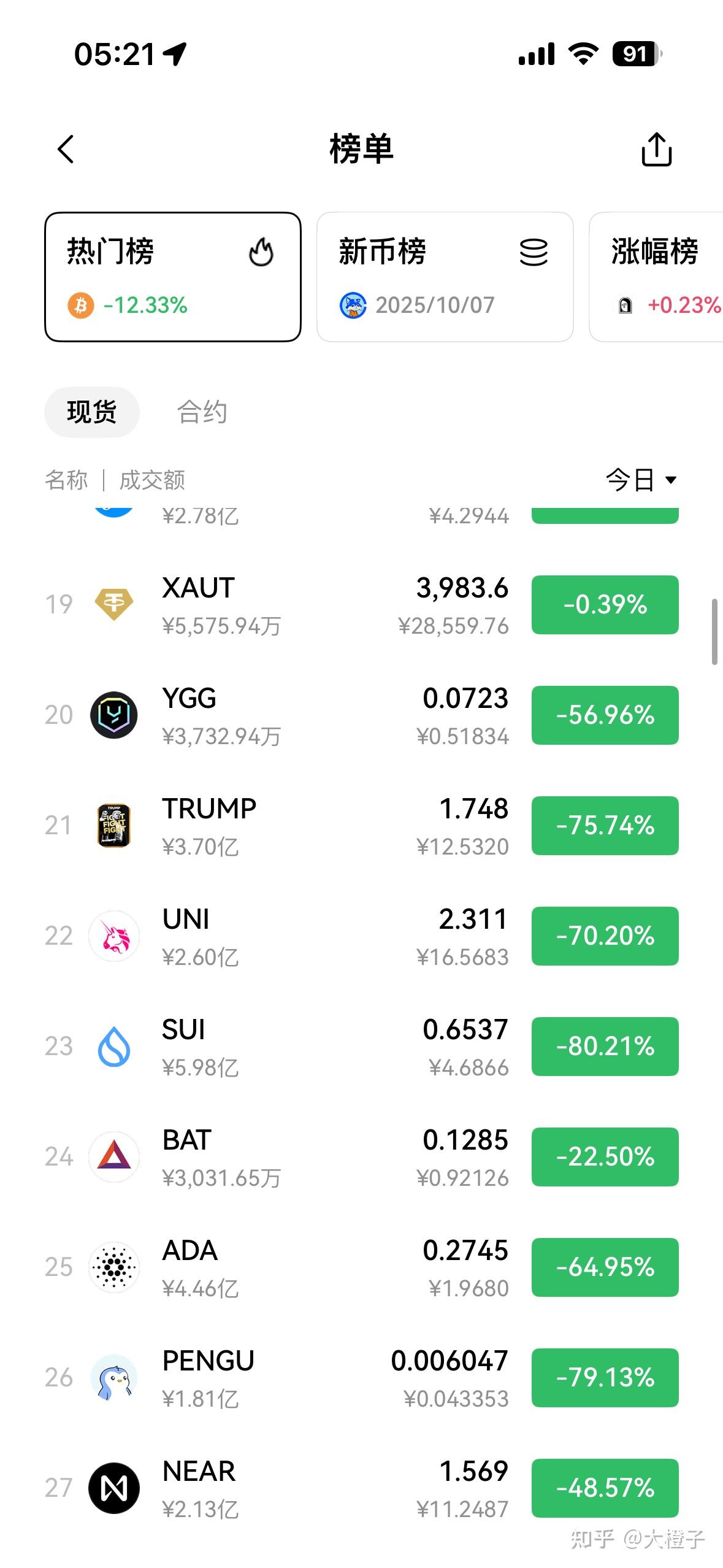Viewport: 723px width, 1568px height.
Task: Tap the back arrow at top left
Action: 65,150
